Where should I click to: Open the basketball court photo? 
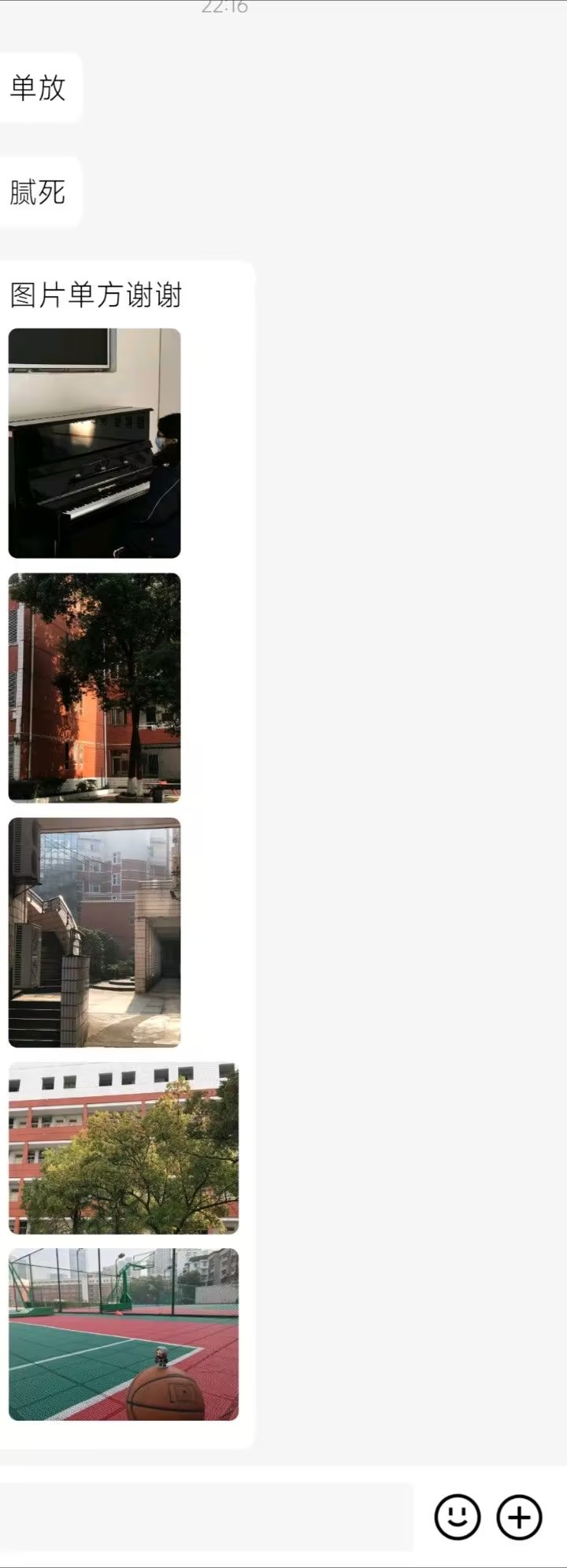124,1334
